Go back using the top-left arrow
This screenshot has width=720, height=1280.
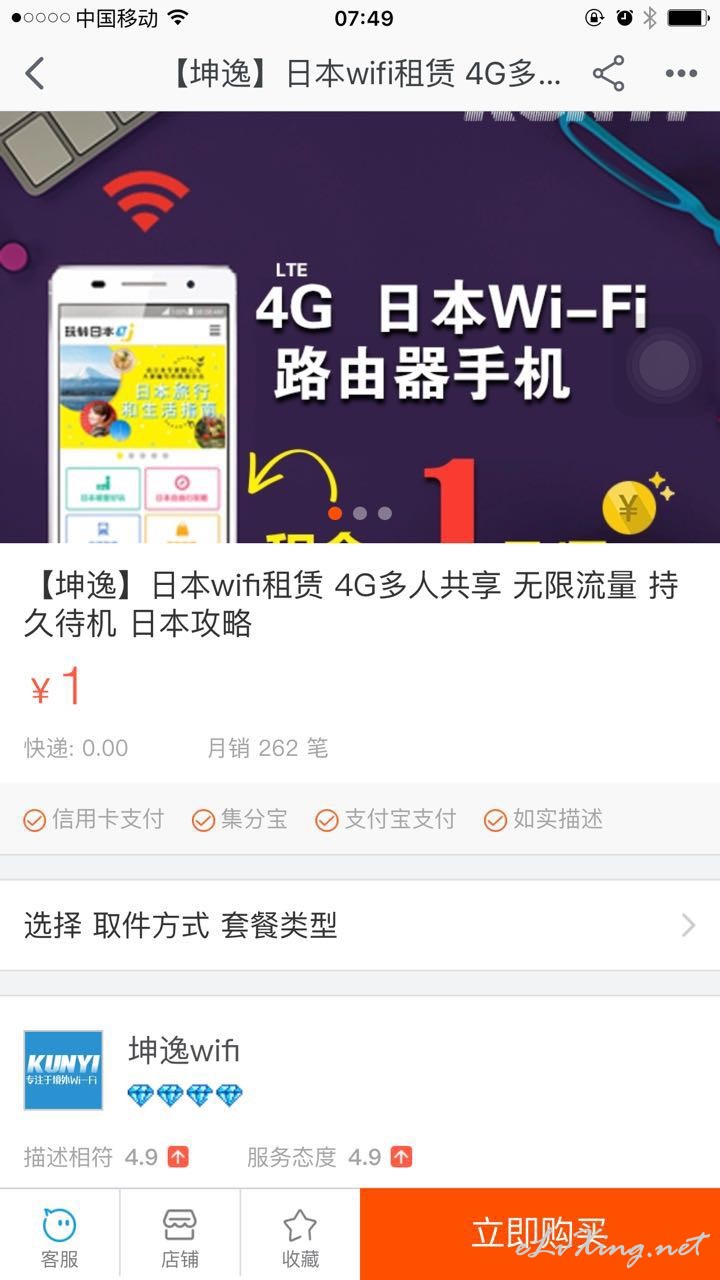pyautogui.click(x=35, y=74)
